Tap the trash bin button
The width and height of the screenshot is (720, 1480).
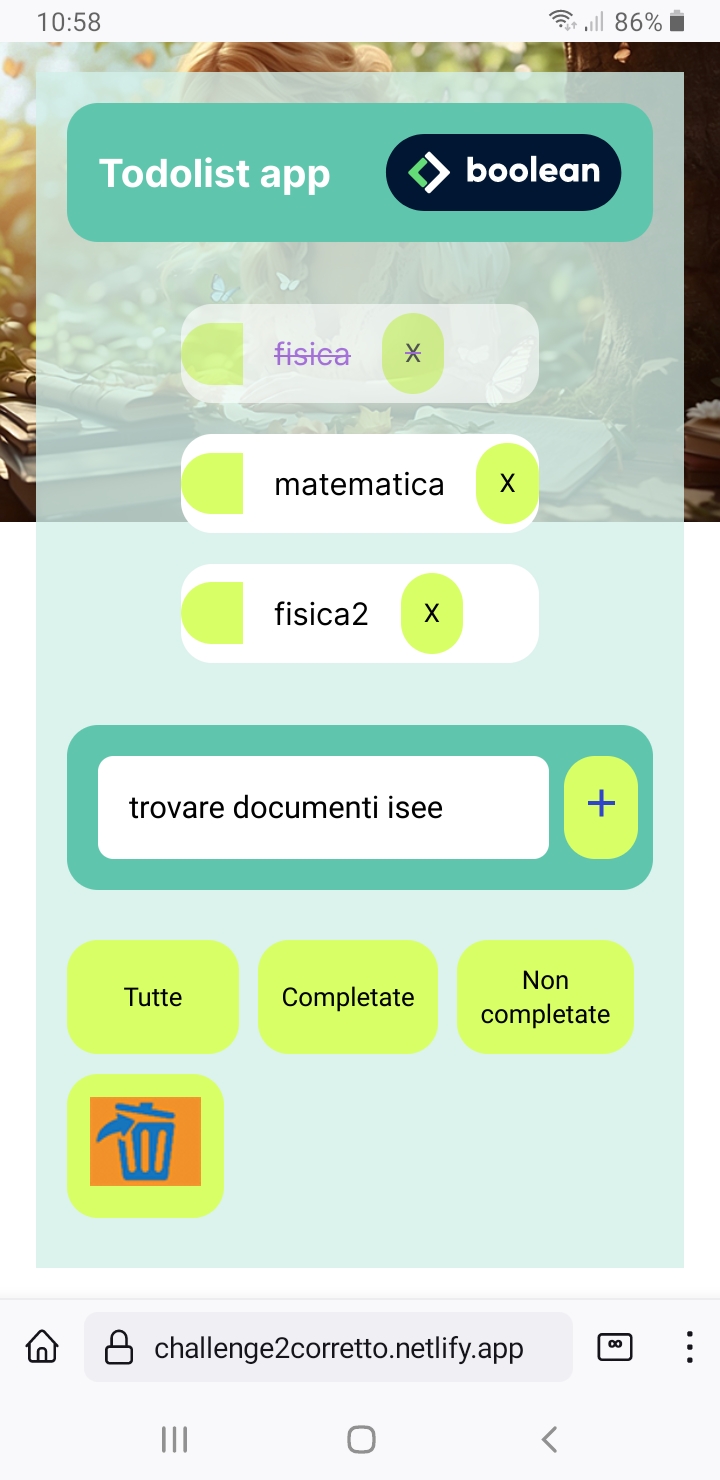(145, 1145)
